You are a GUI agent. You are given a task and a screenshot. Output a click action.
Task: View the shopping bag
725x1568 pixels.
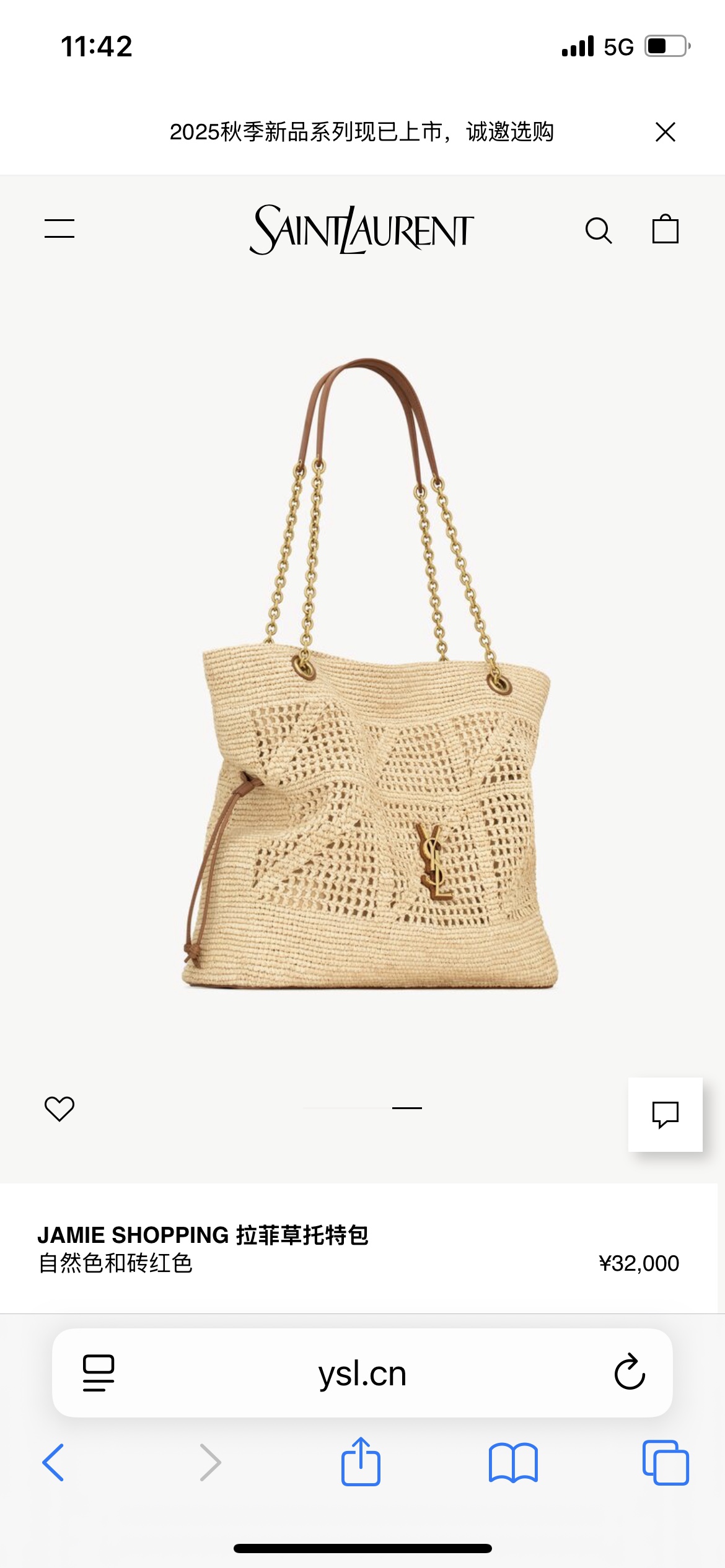coord(665,229)
